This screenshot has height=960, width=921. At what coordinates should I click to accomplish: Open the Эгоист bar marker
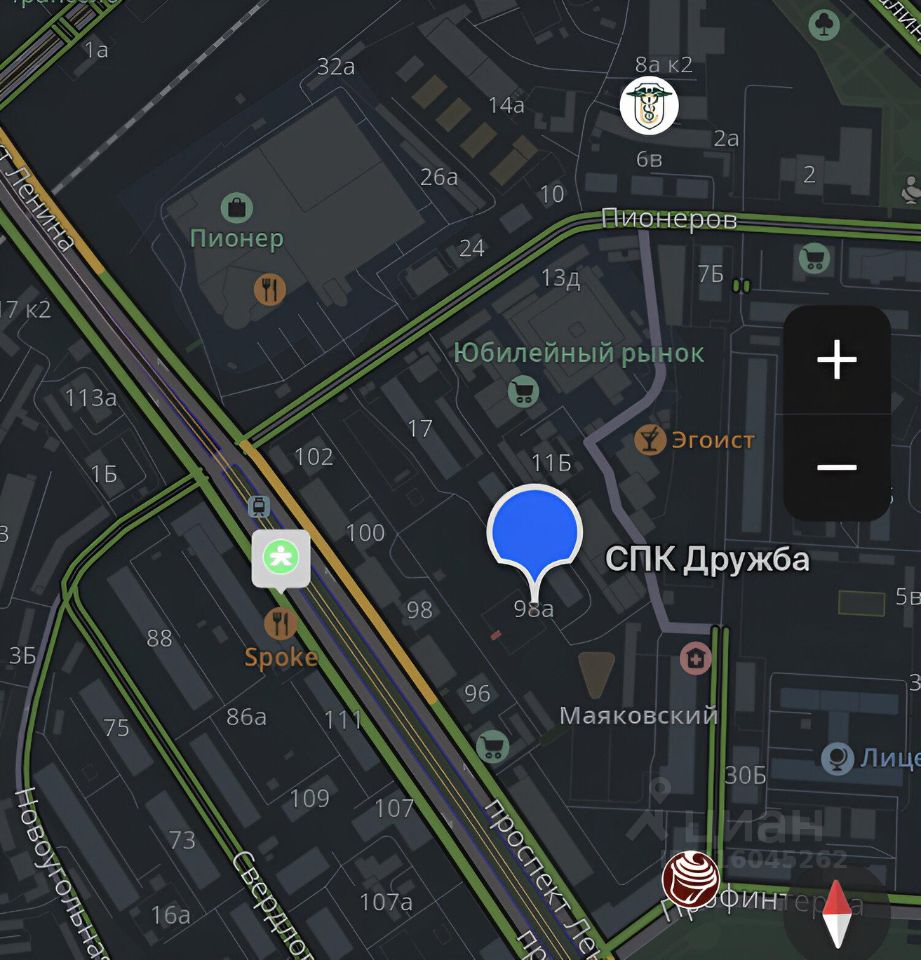[x=651, y=439]
